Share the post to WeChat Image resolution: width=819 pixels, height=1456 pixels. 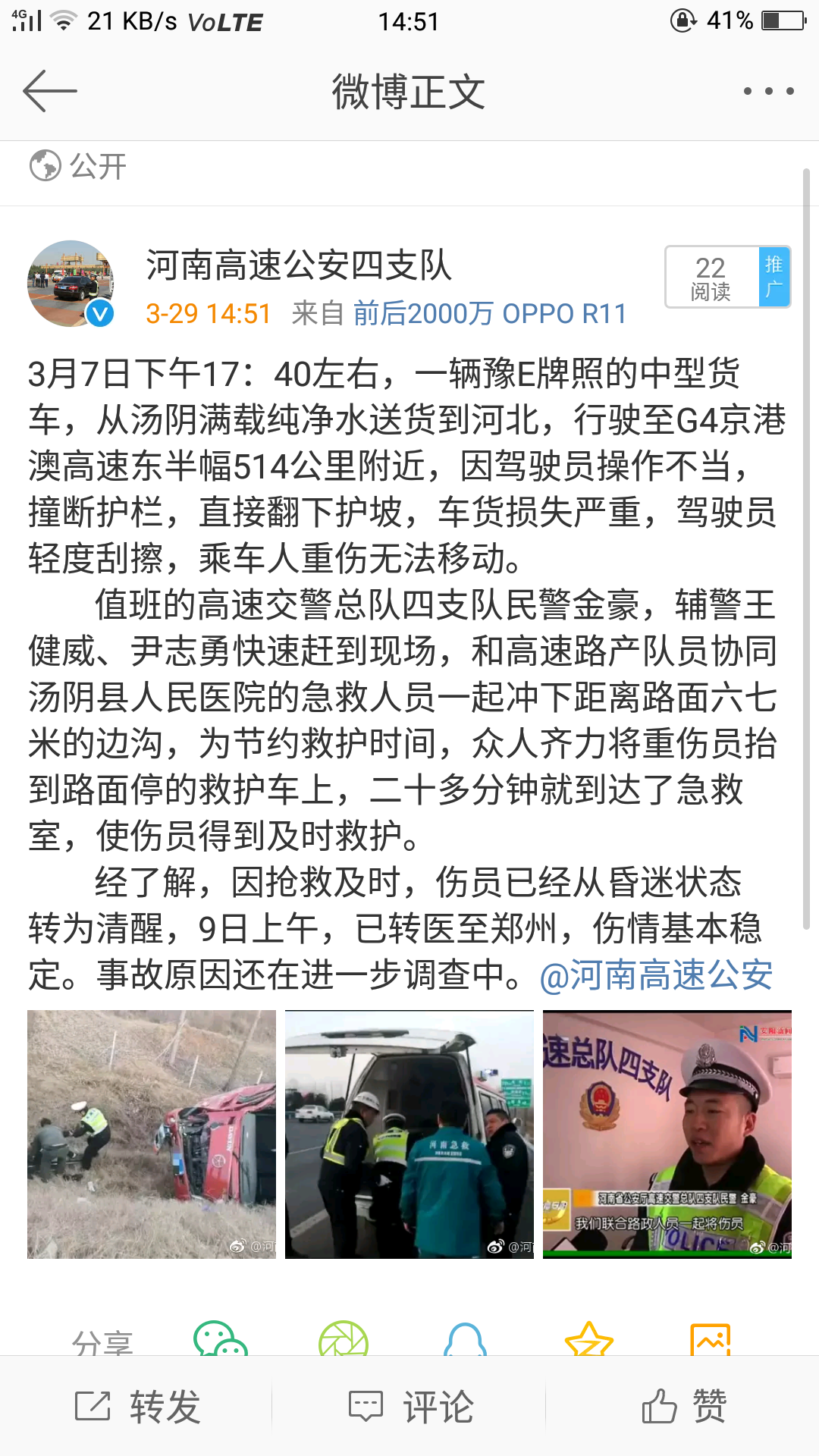[221, 1339]
